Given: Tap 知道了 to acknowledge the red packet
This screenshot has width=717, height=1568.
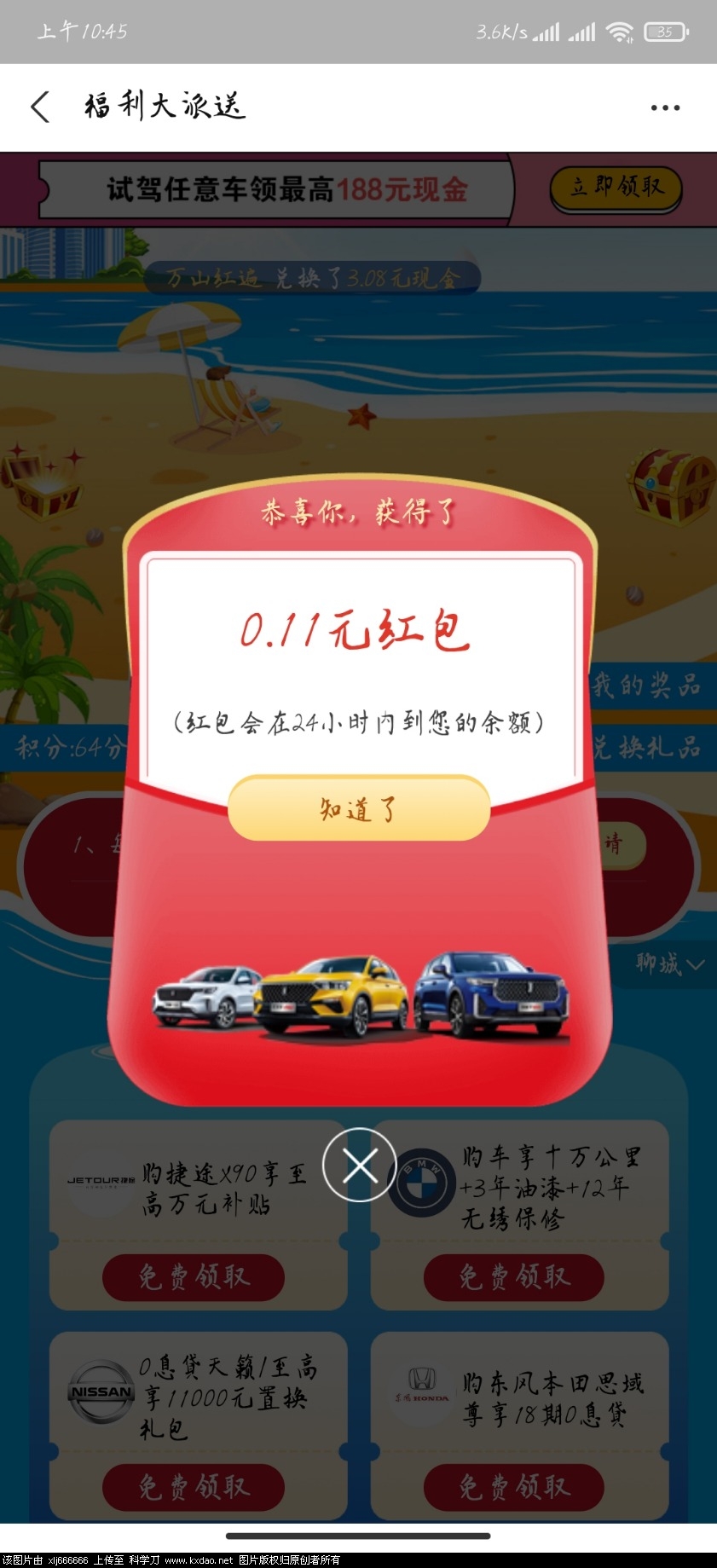Looking at the screenshot, I should pyautogui.click(x=358, y=808).
